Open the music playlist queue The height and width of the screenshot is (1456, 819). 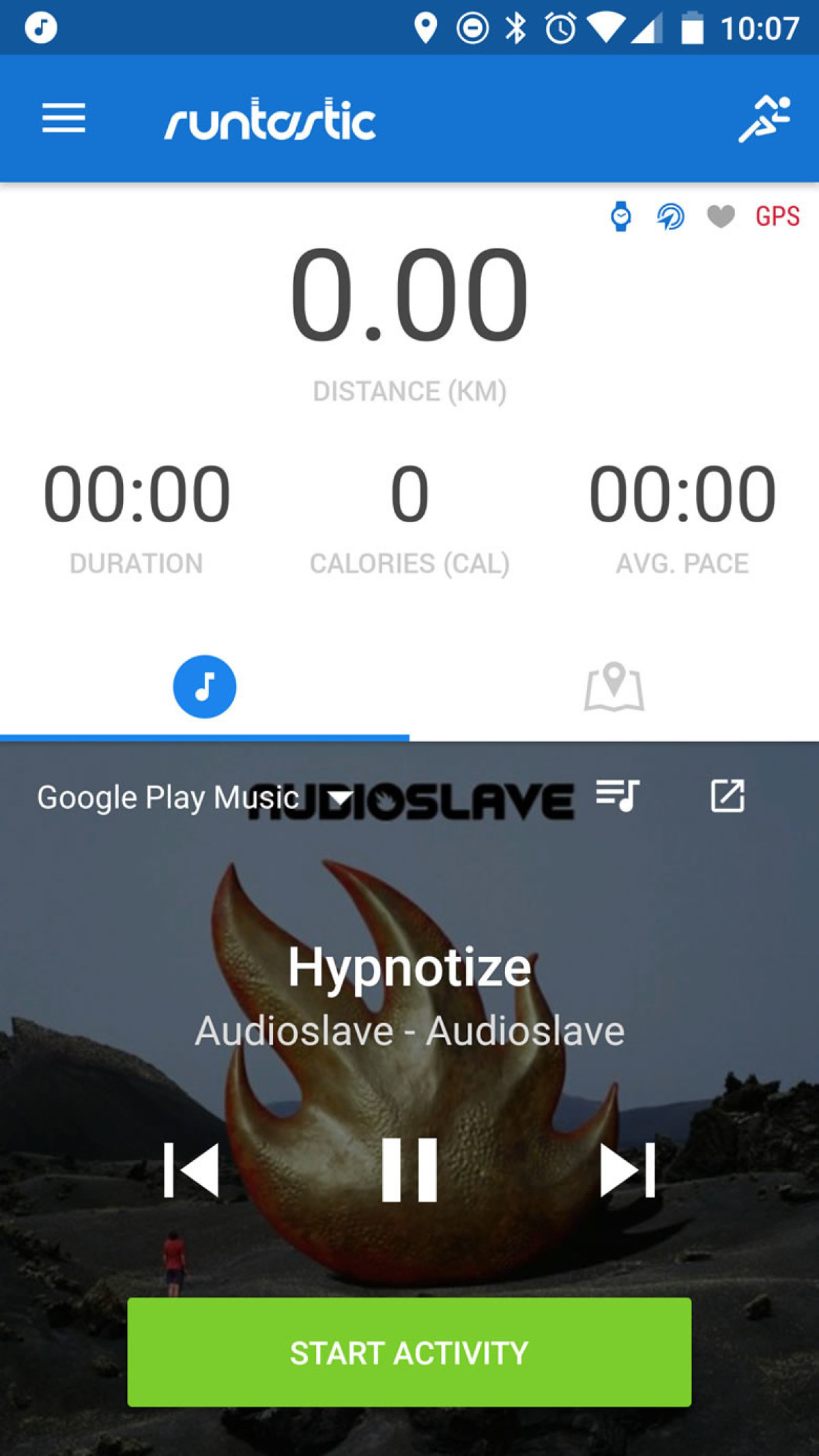[x=618, y=796]
